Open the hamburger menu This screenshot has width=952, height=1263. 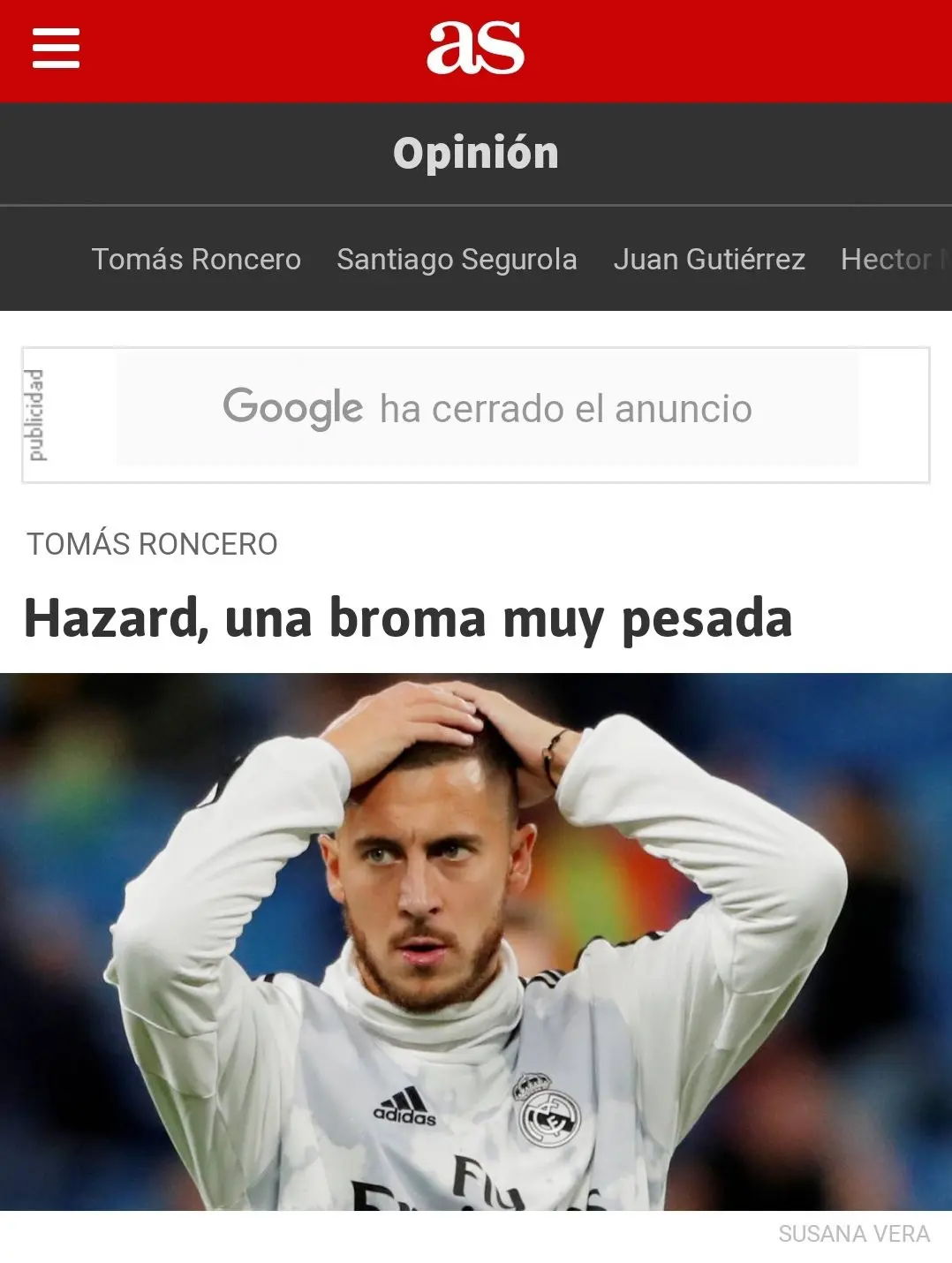(x=56, y=49)
